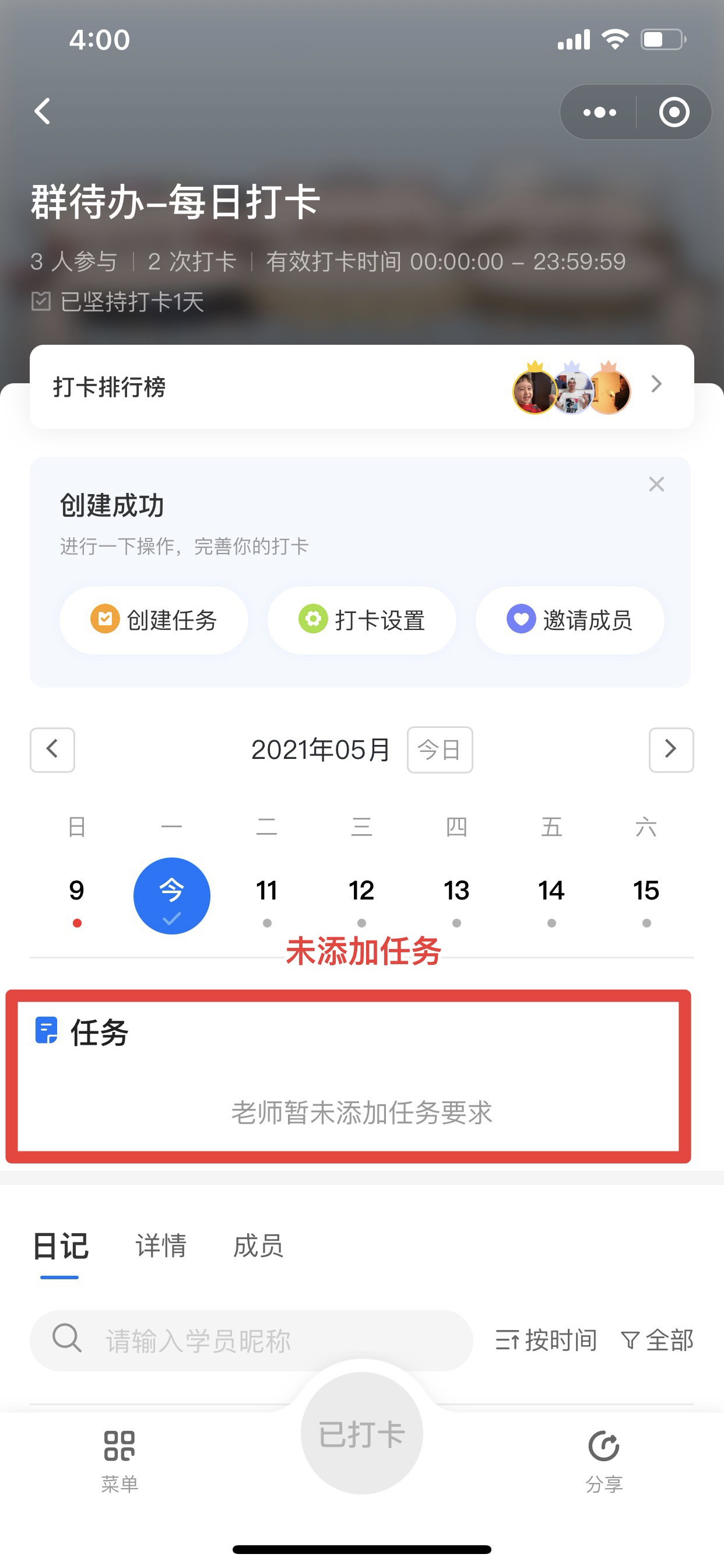
Task: Switch to the 详情 tab
Action: (161, 1245)
